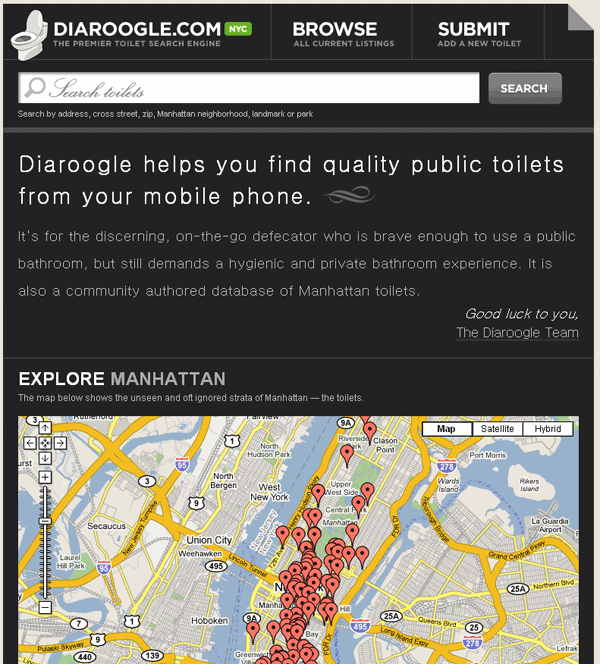Pan the map right with arrow
This screenshot has width=600, height=664.
60,443
